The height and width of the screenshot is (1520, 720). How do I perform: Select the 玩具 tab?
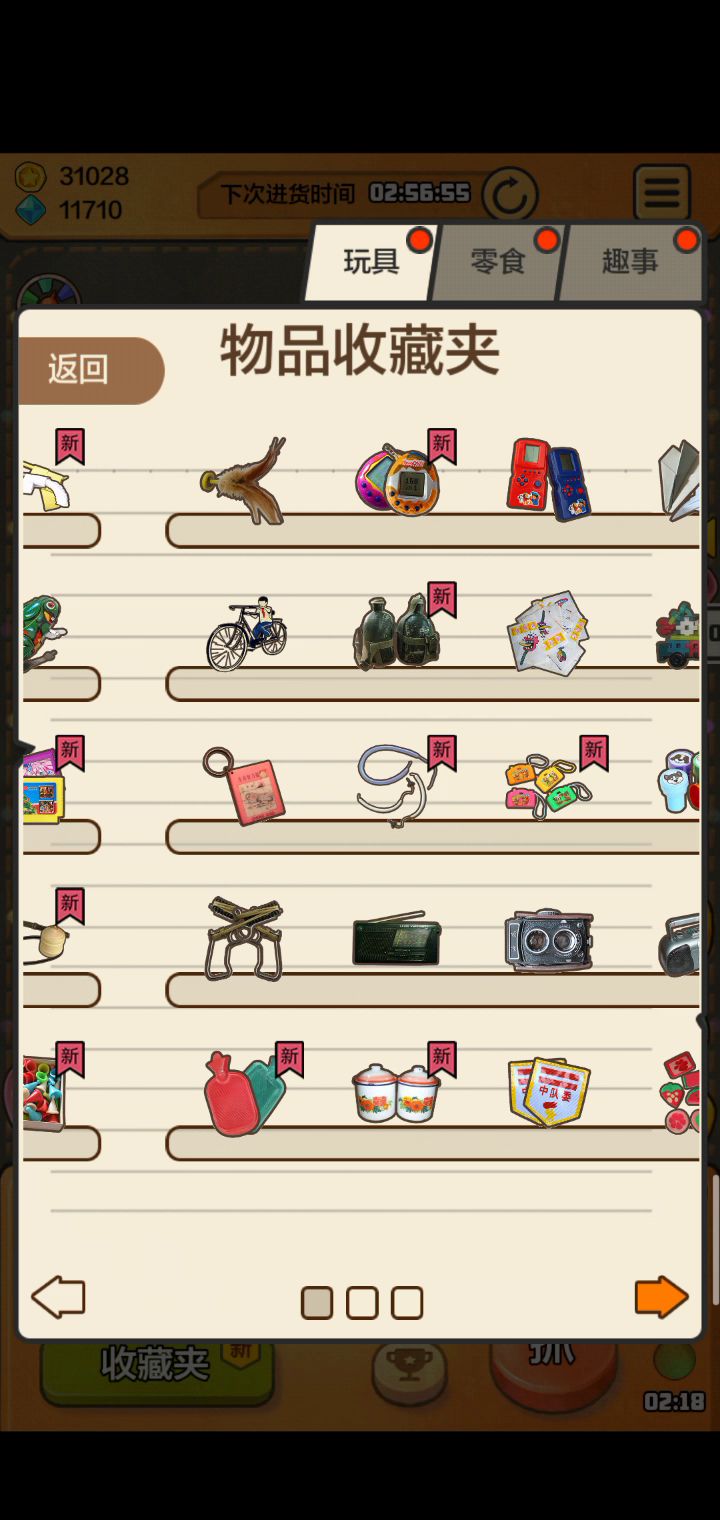(x=371, y=262)
